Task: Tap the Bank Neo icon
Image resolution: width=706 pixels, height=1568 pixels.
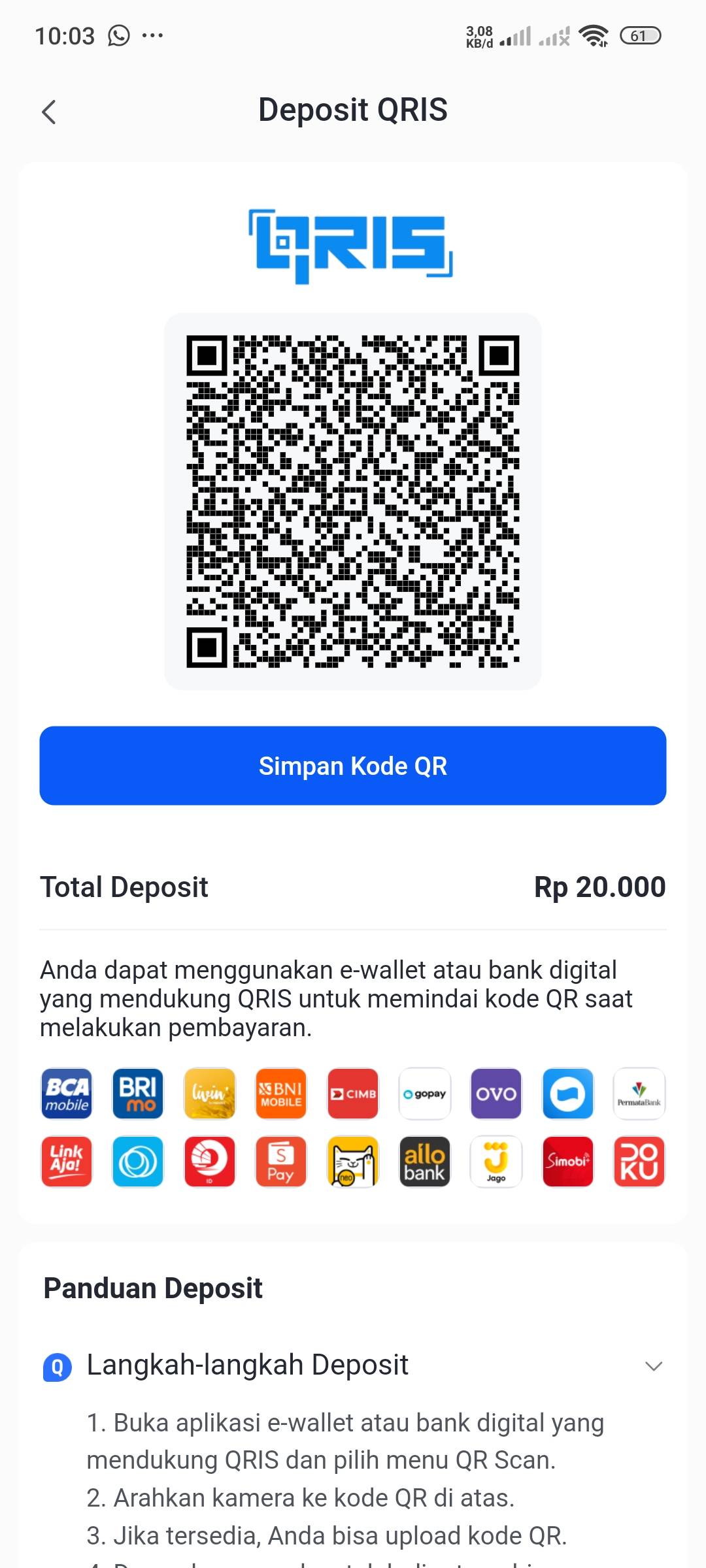Action: pyautogui.click(x=352, y=1162)
